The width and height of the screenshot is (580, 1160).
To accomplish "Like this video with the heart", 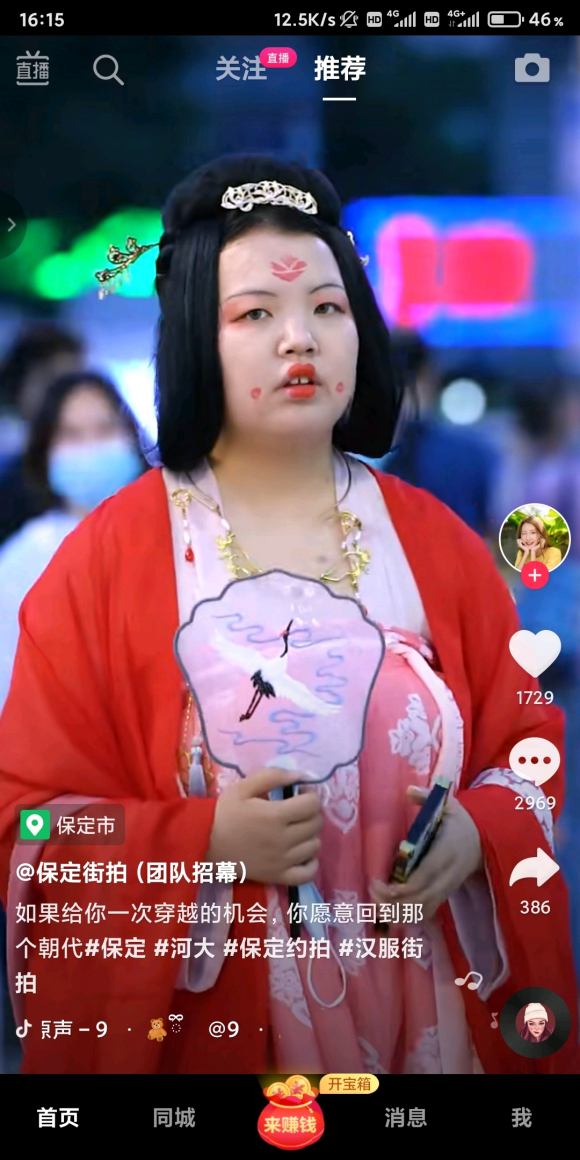I will click(x=535, y=653).
